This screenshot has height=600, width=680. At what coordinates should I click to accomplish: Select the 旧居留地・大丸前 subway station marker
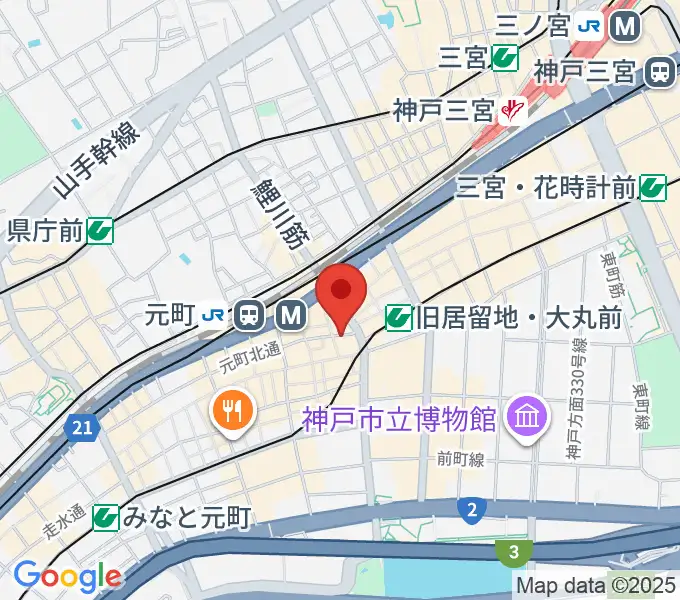[398, 318]
